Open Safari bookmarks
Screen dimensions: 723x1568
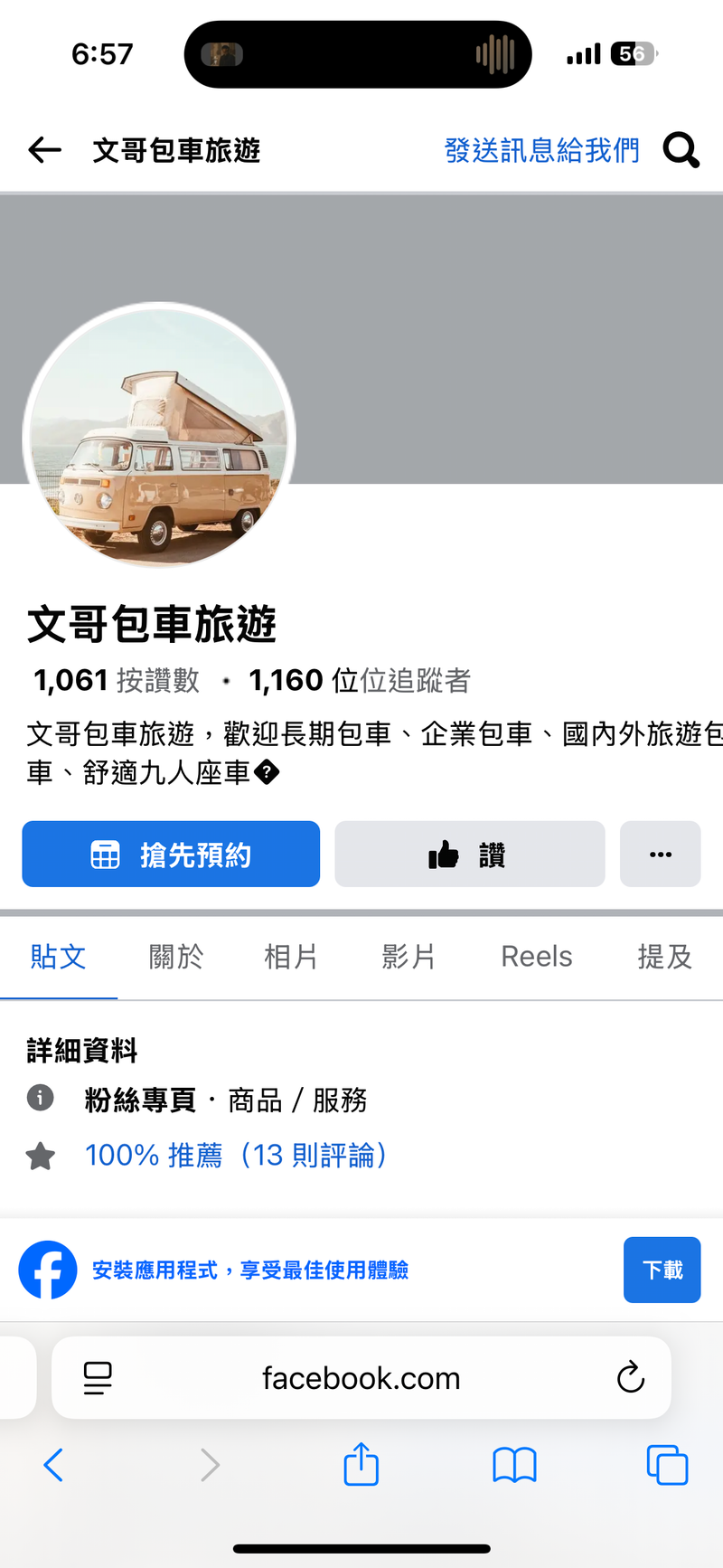[514, 1464]
